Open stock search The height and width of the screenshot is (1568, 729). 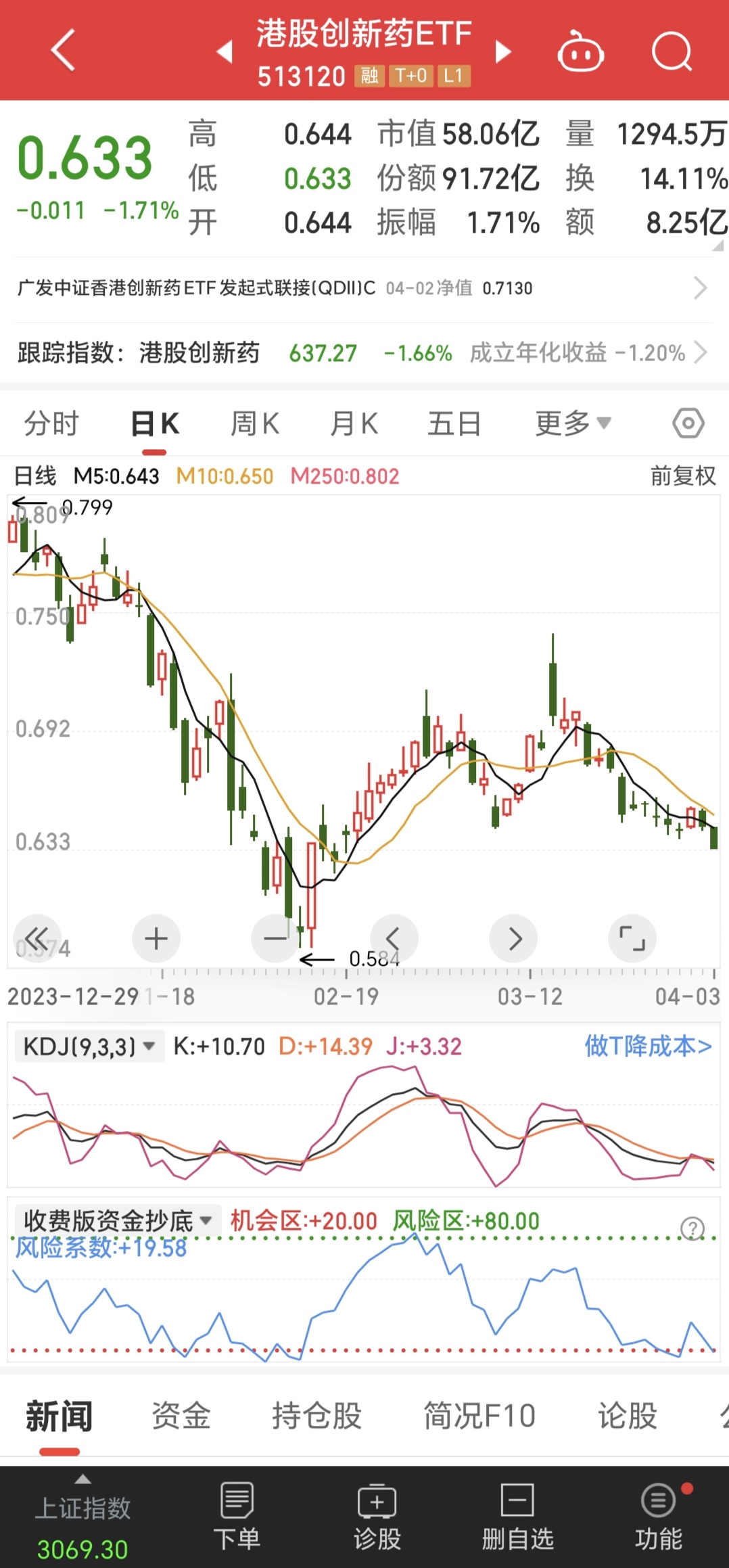coord(672,51)
